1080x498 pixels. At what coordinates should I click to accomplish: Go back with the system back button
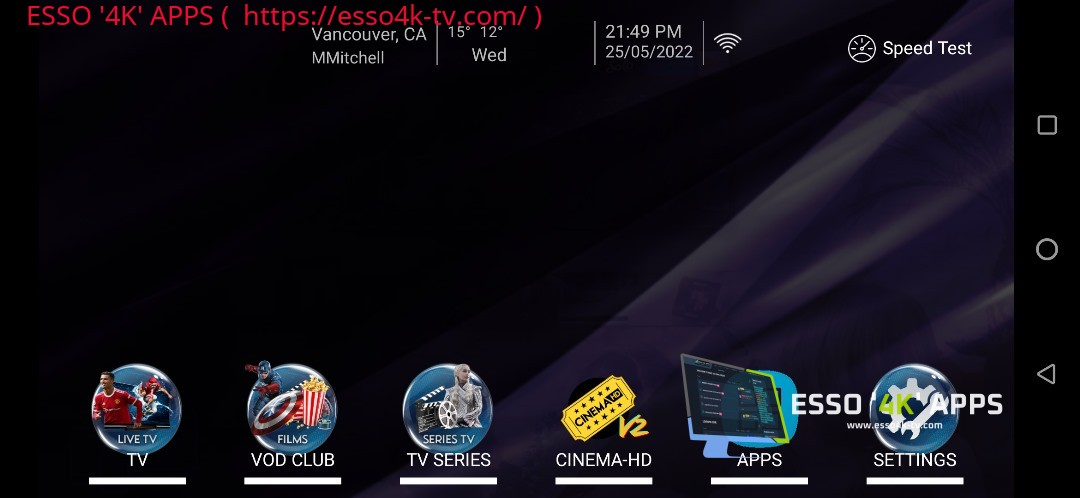pos(1046,374)
